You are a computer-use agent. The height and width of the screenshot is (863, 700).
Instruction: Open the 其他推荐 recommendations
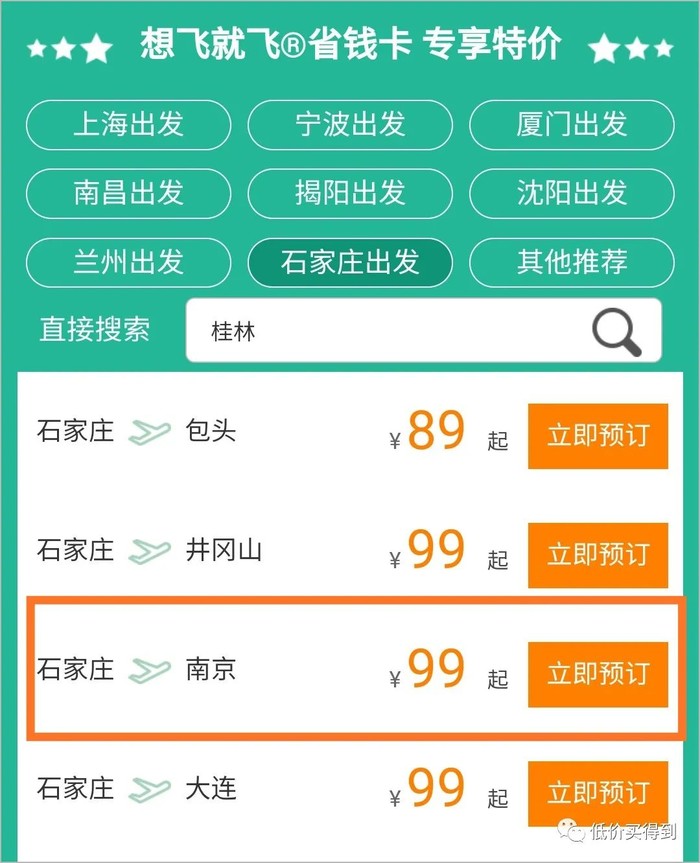572,262
